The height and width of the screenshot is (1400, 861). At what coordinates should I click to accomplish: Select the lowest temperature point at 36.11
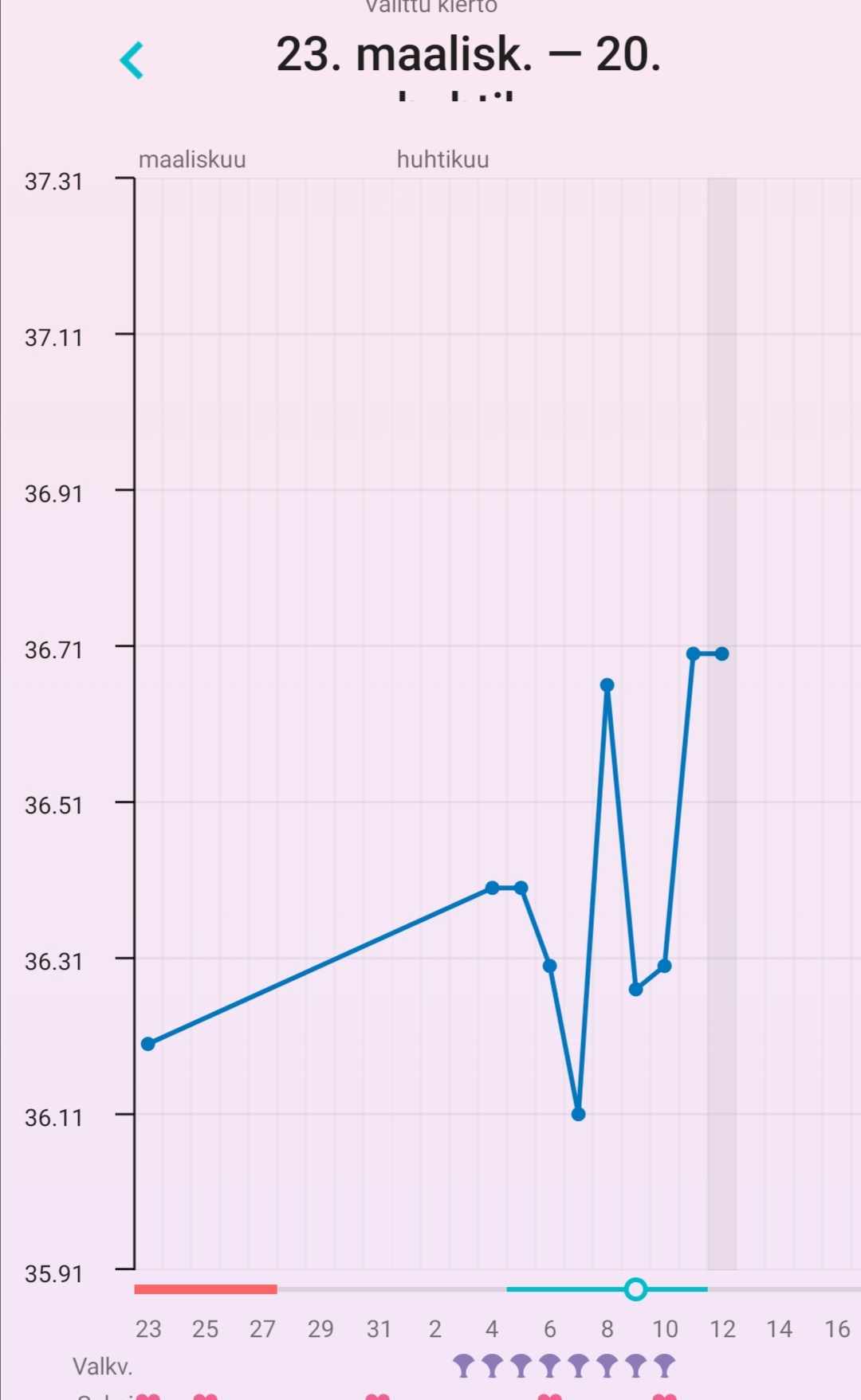click(x=578, y=1114)
